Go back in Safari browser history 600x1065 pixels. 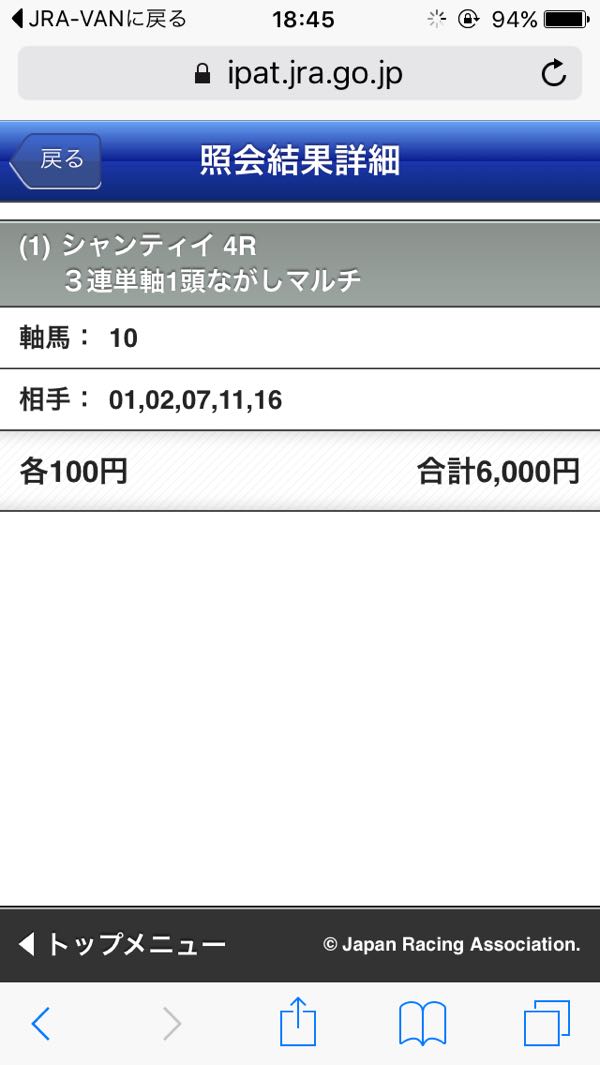click(41, 1024)
